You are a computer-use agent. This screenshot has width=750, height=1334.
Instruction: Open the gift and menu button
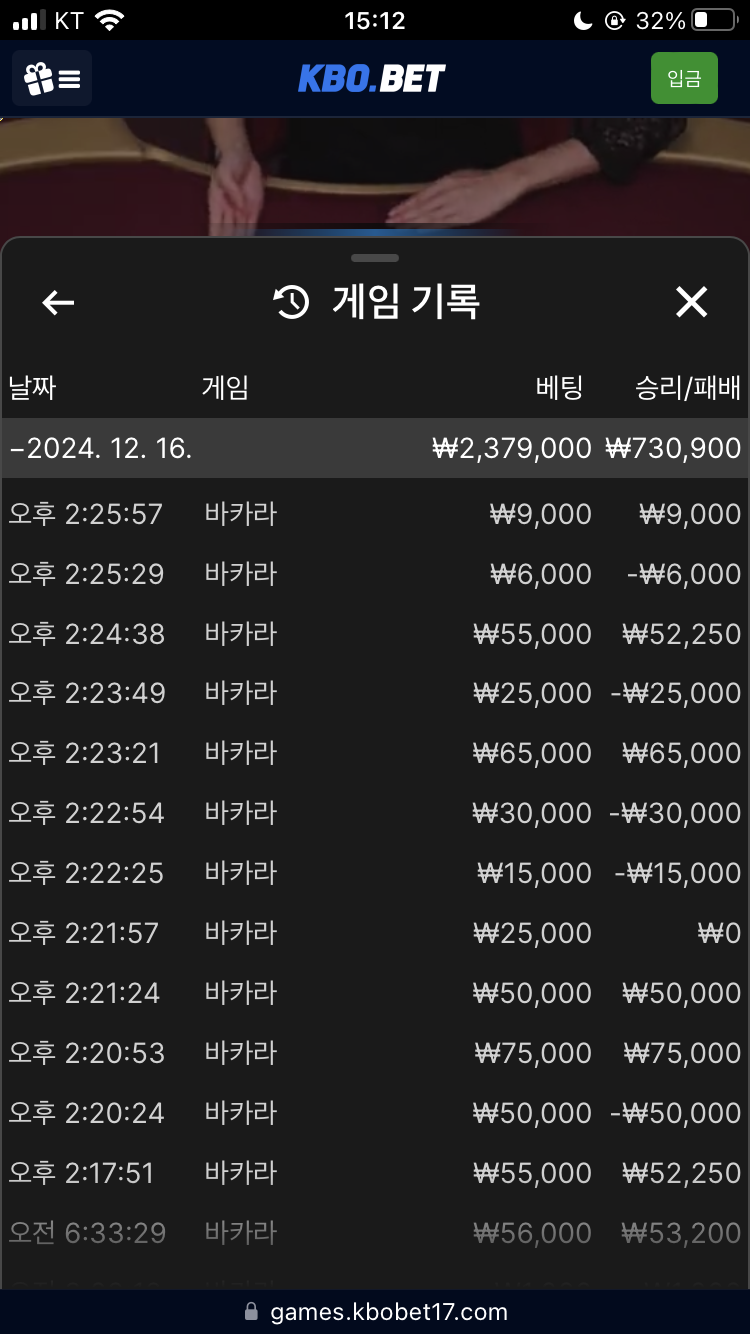click(52, 78)
